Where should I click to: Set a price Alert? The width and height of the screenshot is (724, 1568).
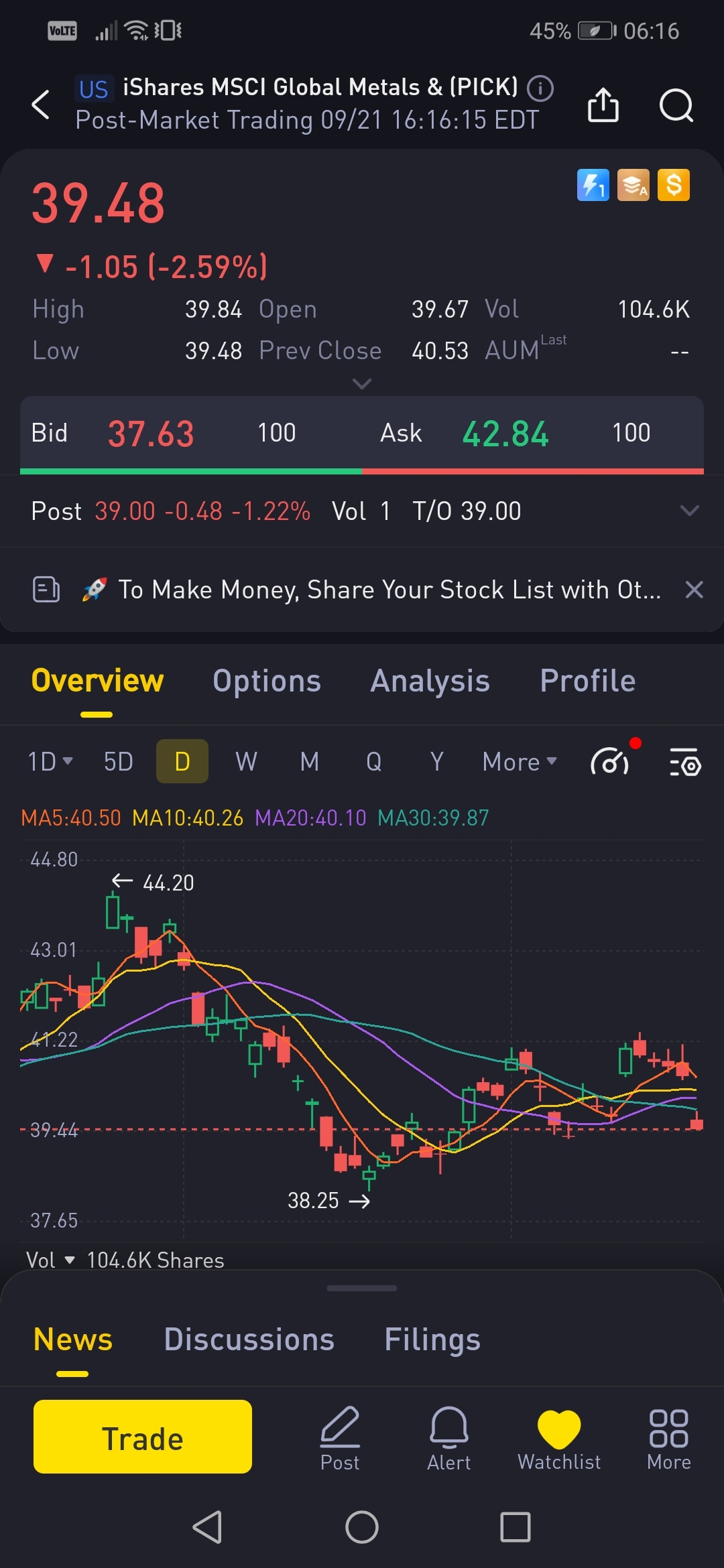(x=448, y=1438)
